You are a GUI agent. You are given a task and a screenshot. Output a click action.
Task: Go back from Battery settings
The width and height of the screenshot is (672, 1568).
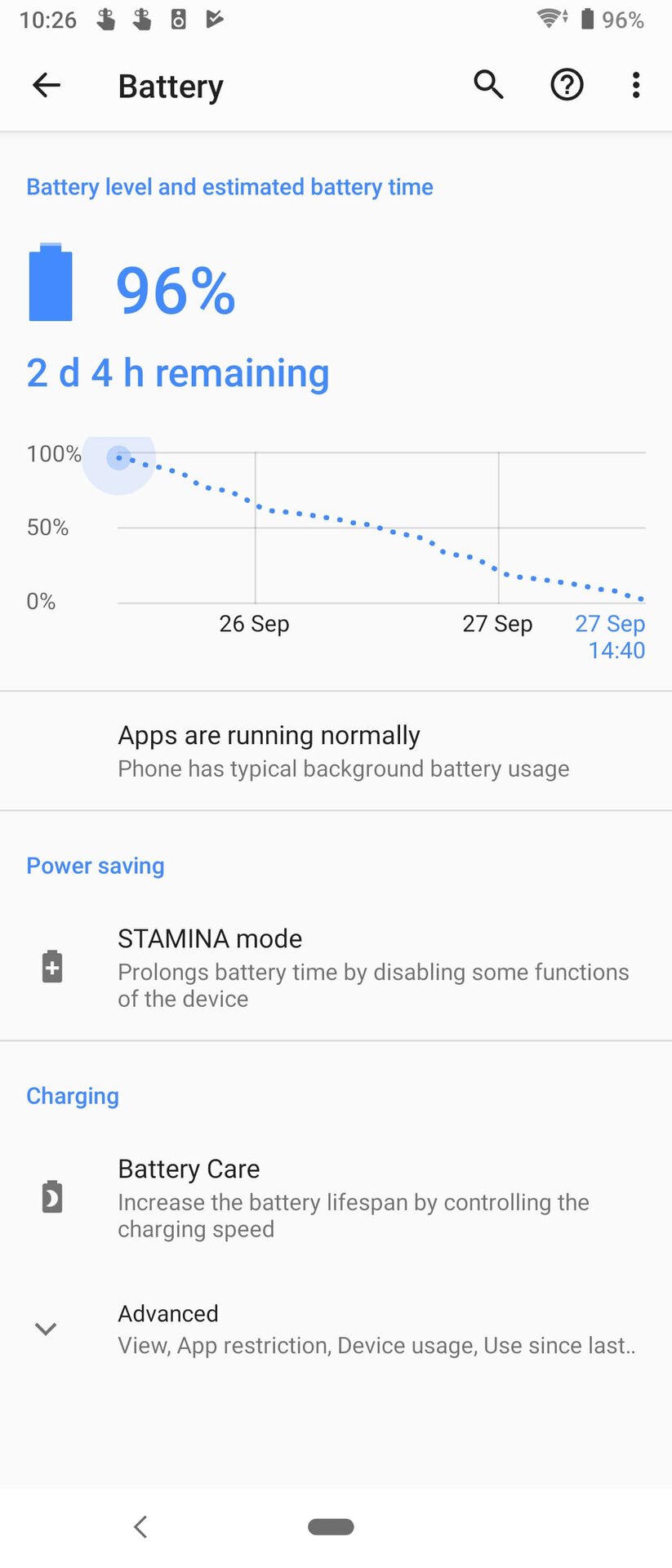point(47,85)
